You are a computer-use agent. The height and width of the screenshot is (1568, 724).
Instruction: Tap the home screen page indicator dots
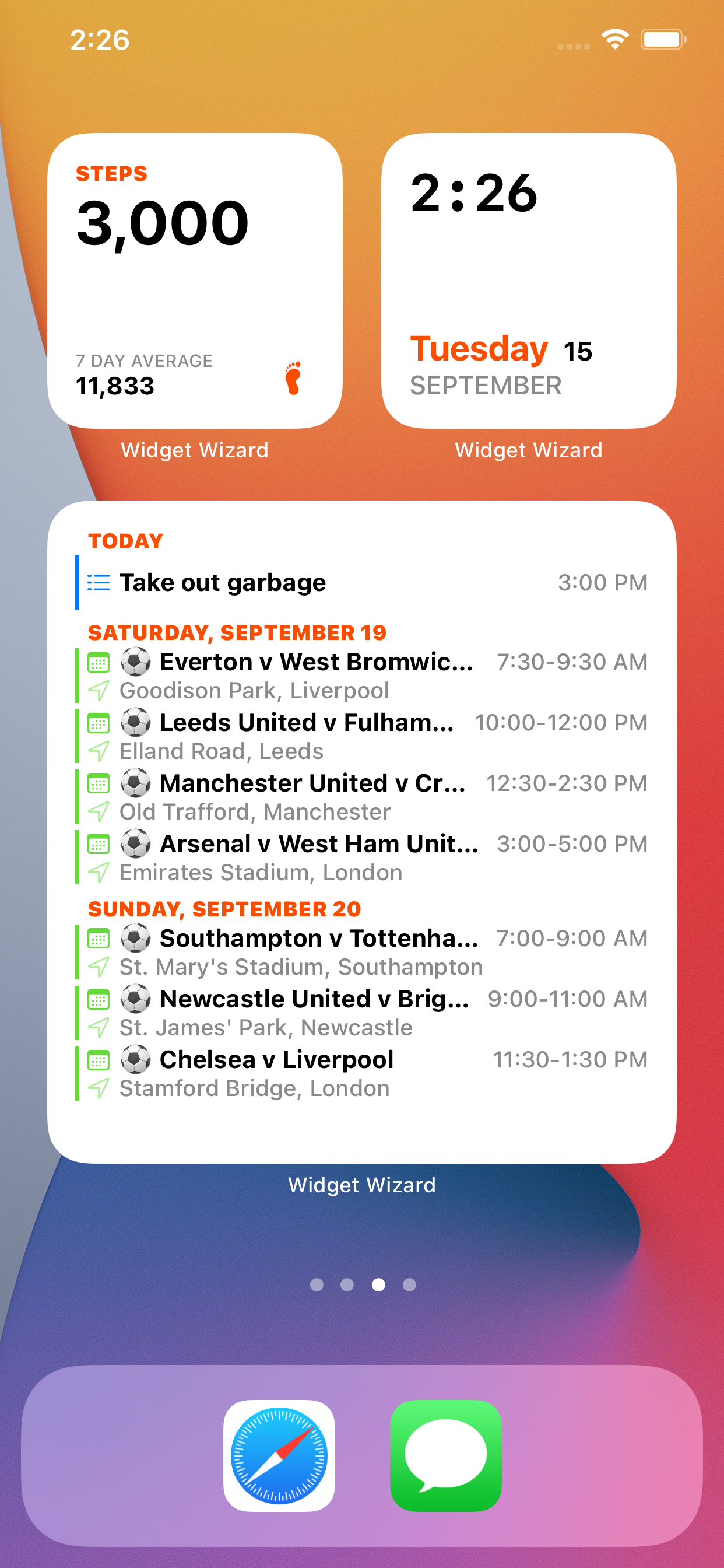point(363,1284)
